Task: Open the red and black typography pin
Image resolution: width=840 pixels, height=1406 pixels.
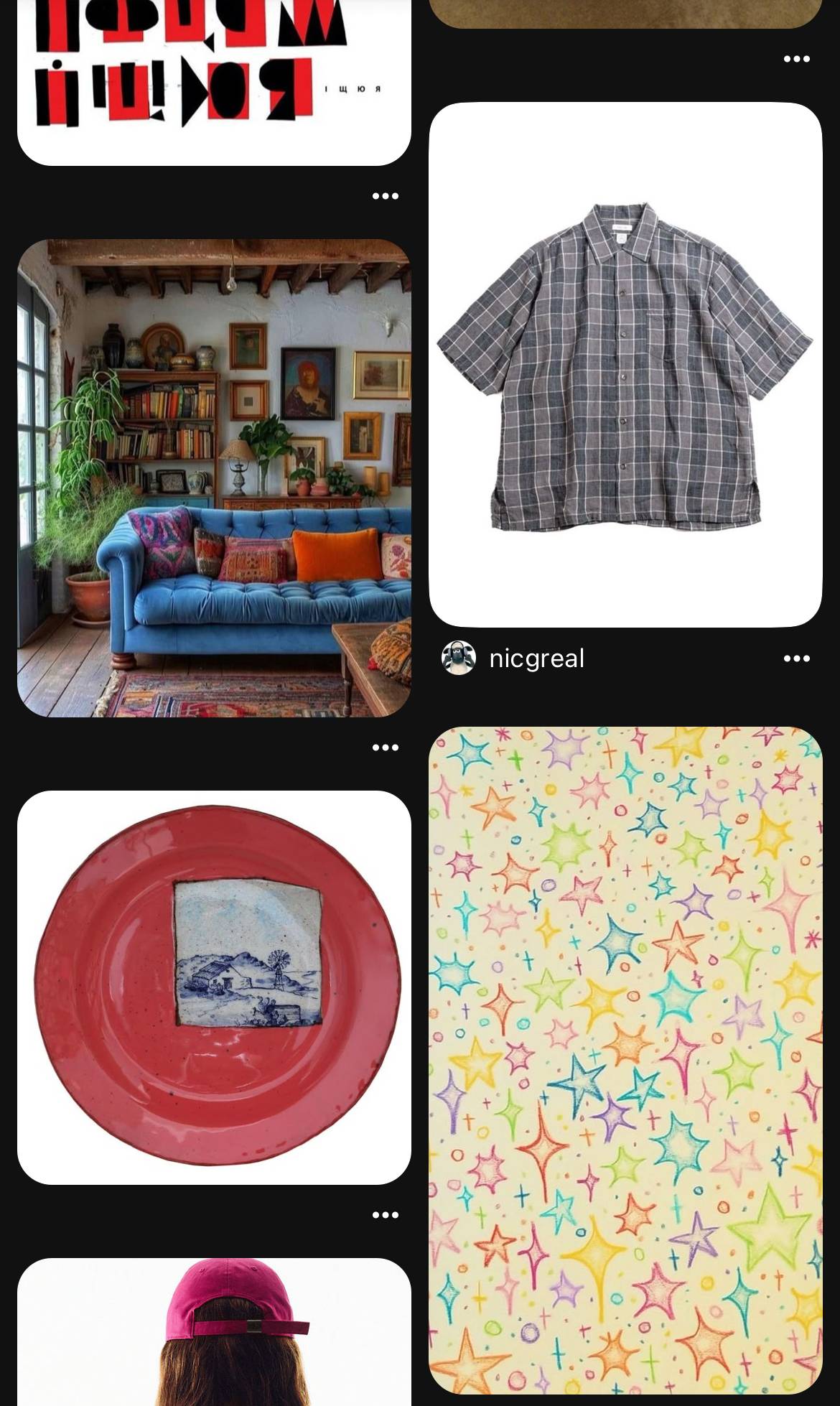Action: click(x=214, y=83)
